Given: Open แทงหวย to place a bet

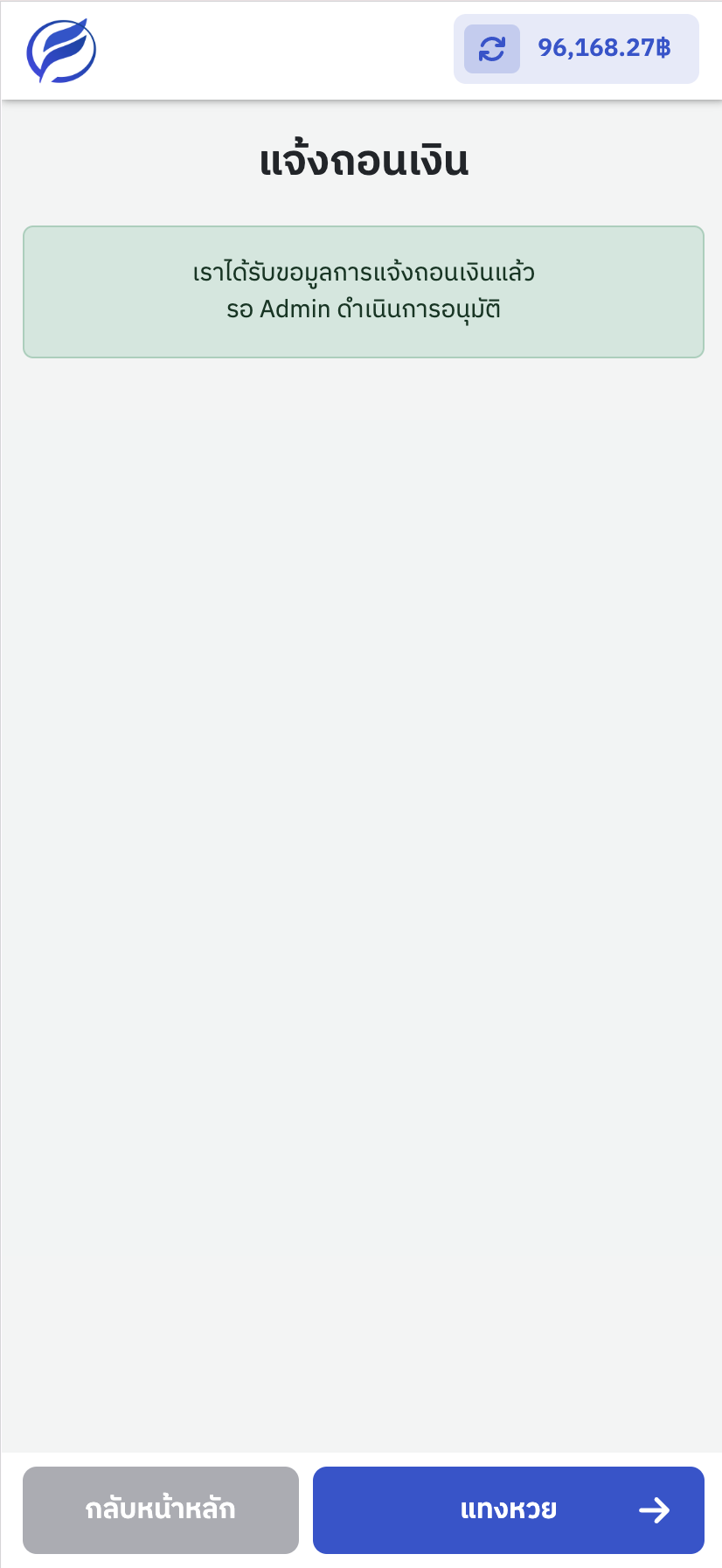Looking at the screenshot, I should point(508,1509).
